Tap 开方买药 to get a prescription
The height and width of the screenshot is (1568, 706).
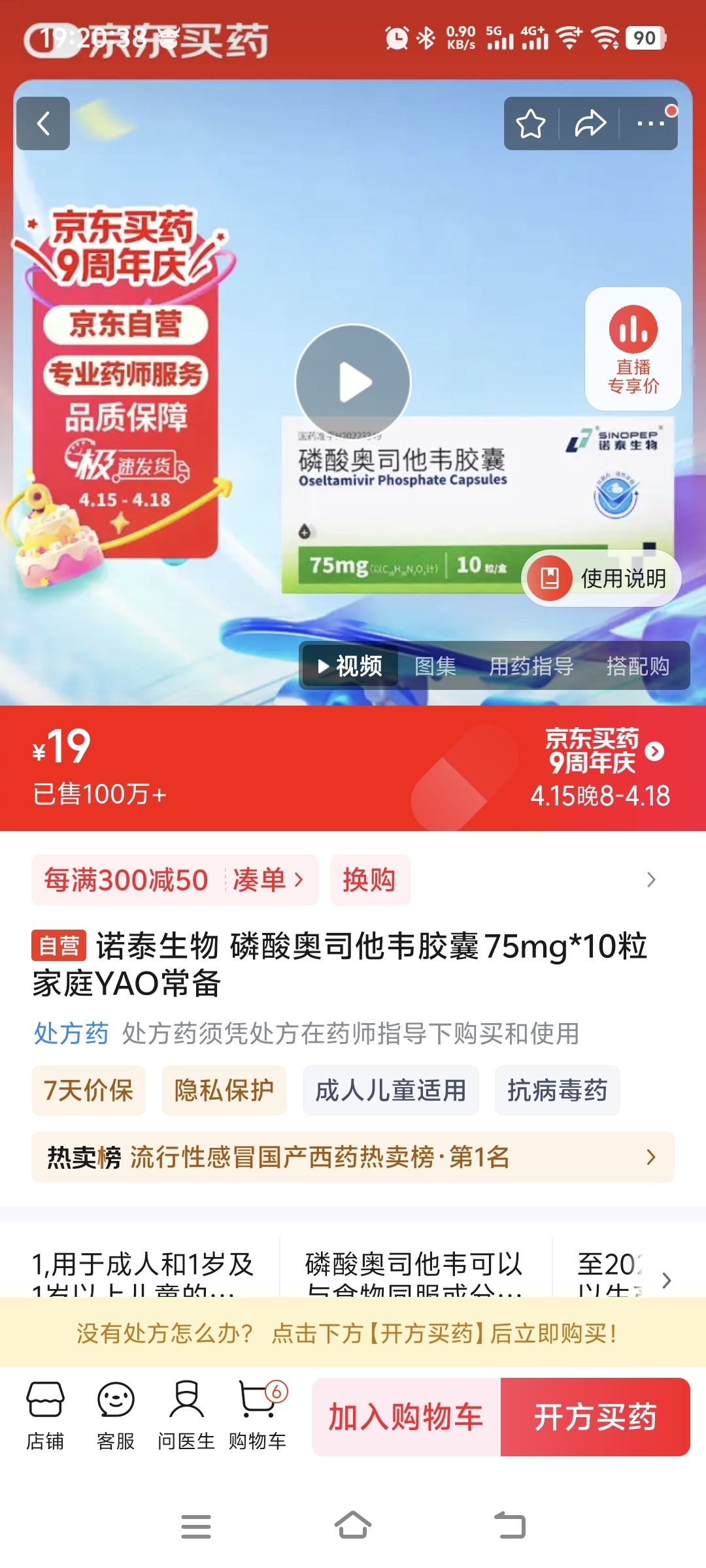pyautogui.click(x=595, y=1417)
